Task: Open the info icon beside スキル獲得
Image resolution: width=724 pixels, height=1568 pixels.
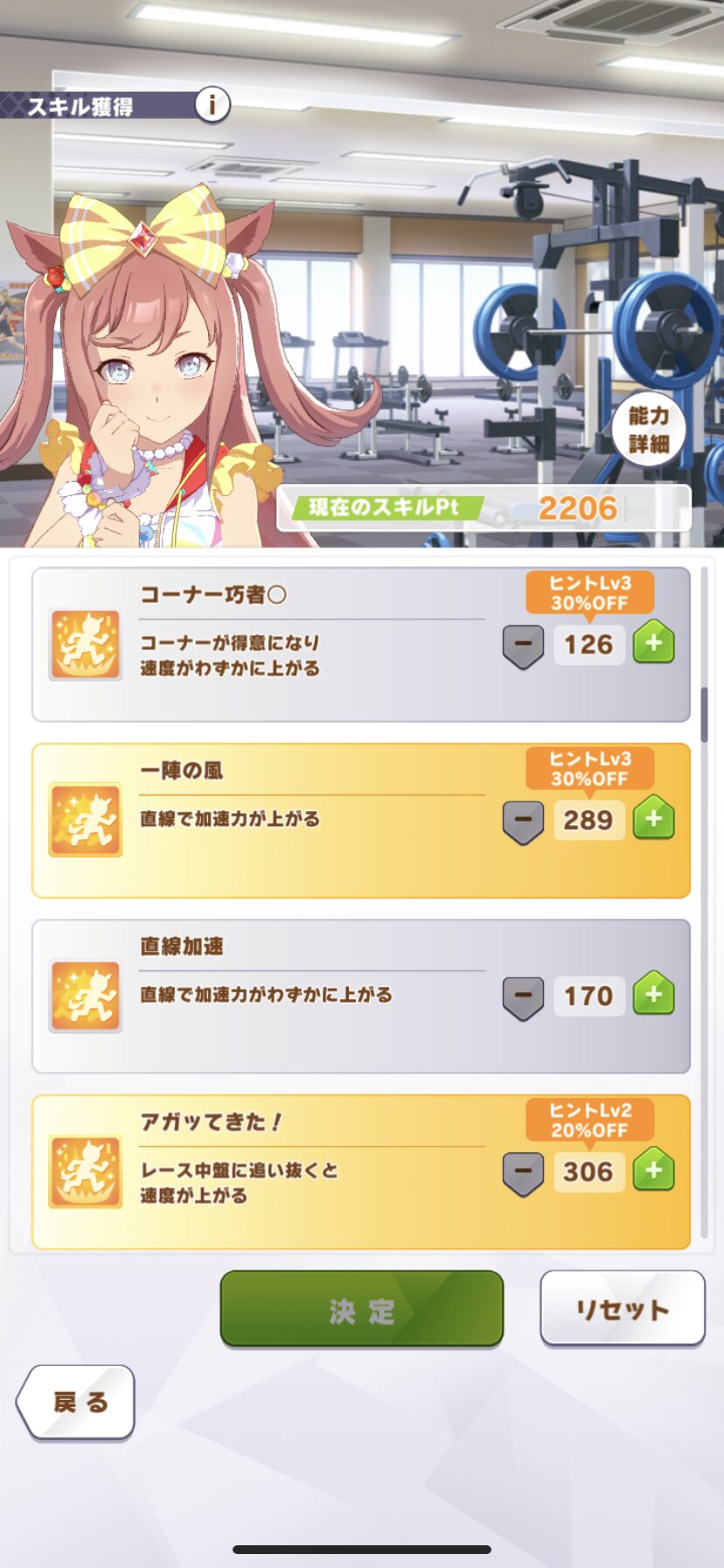Action: point(211,105)
